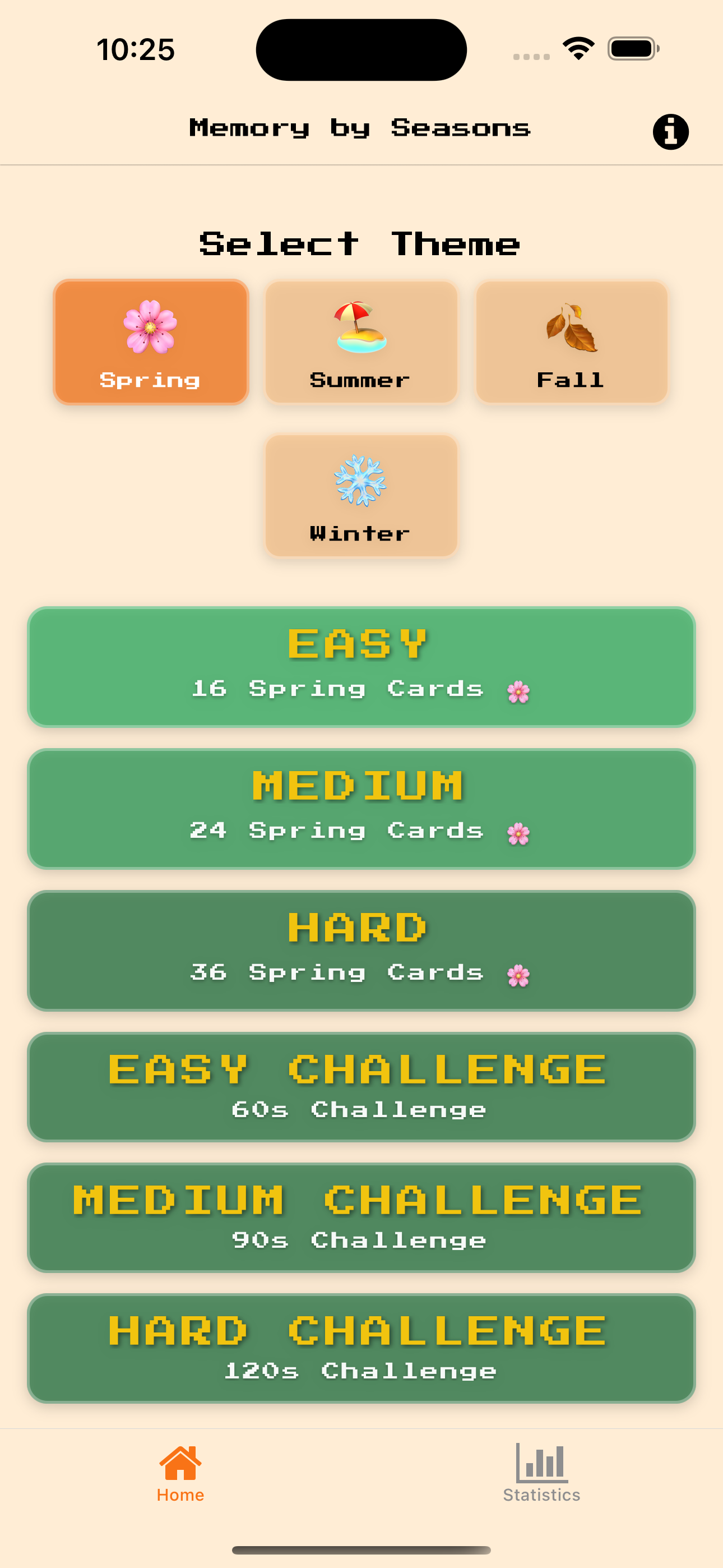Pick the Fall theme

[571, 342]
